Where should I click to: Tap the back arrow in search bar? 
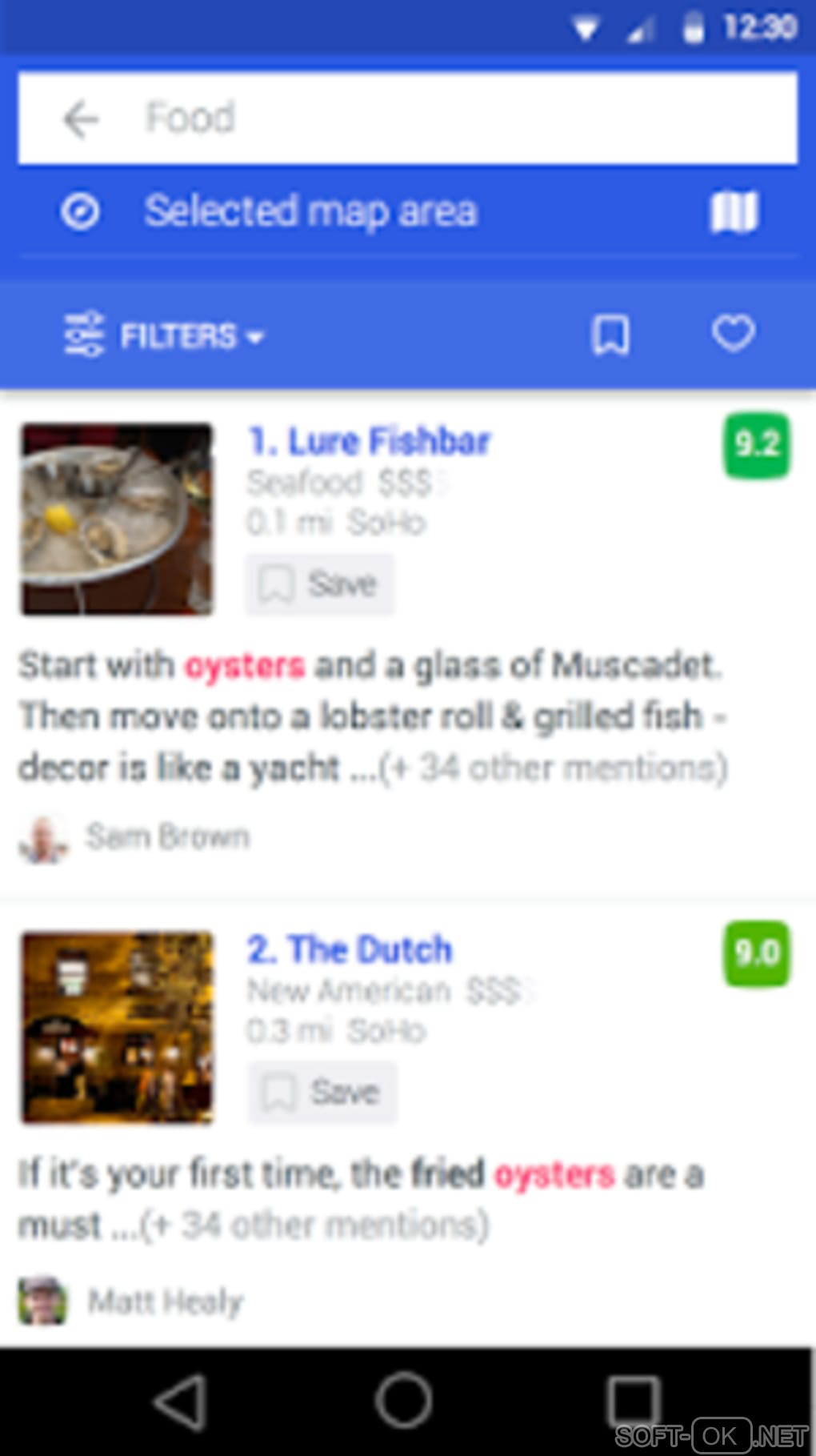pyautogui.click(x=81, y=119)
